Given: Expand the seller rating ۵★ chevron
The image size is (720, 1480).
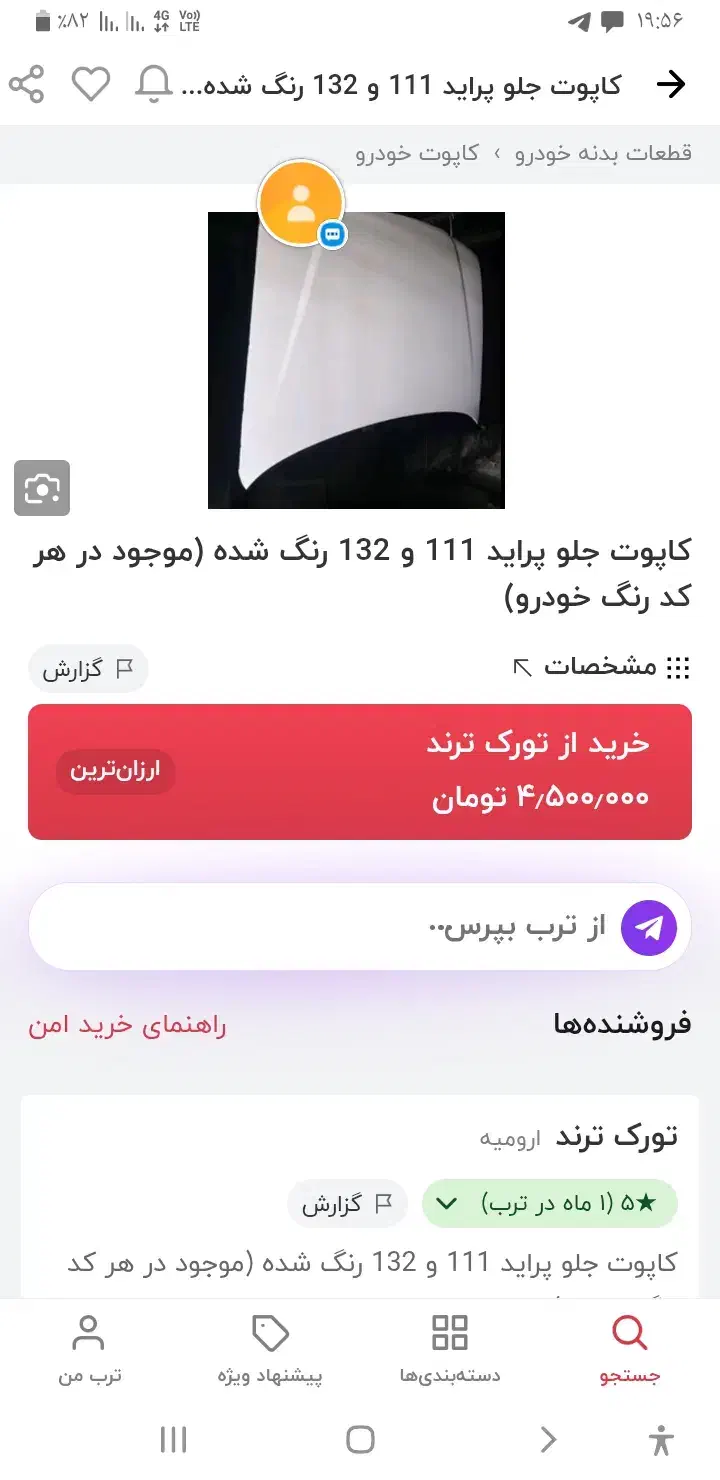Looking at the screenshot, I should coord(448,1204).
